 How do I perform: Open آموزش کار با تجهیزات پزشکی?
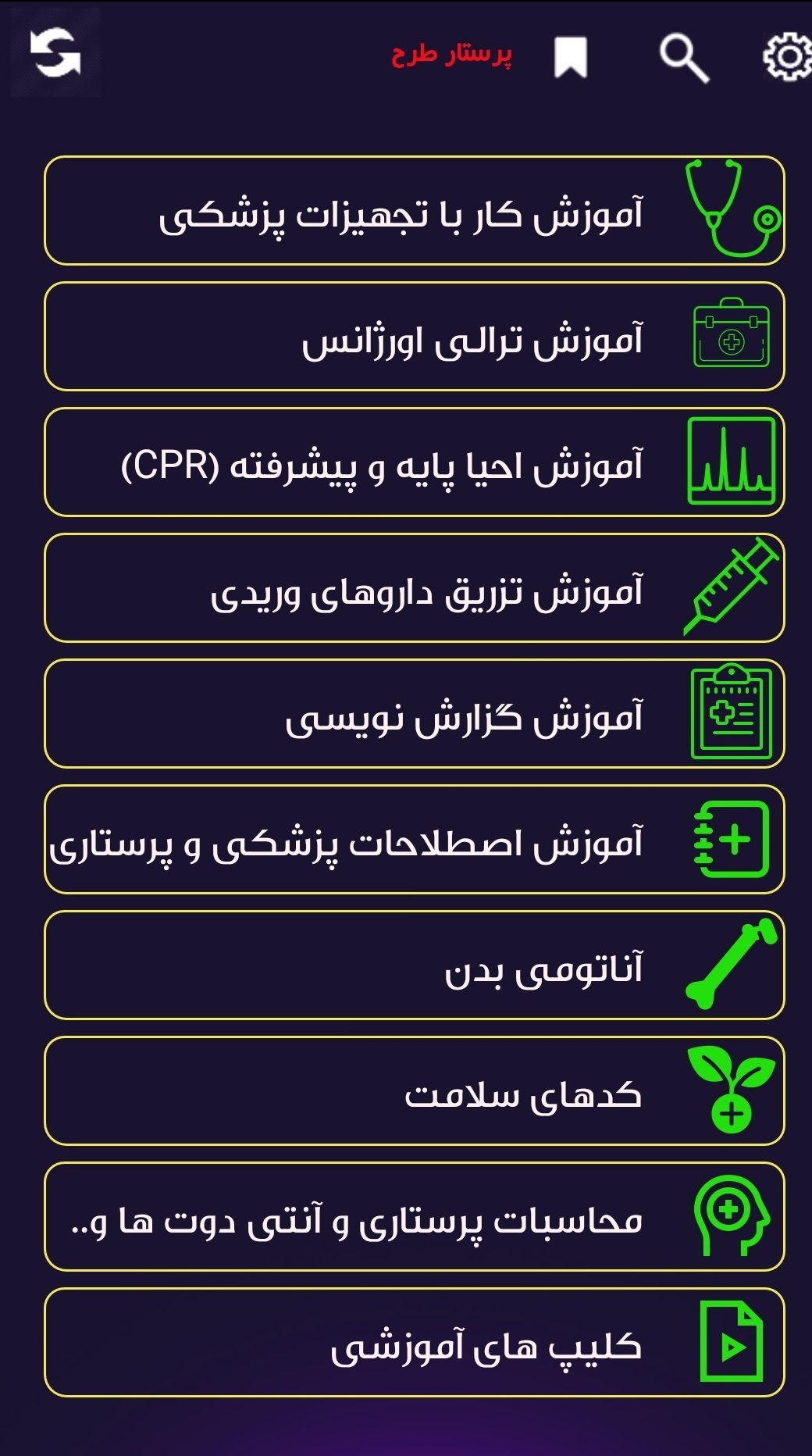(414, 211)
